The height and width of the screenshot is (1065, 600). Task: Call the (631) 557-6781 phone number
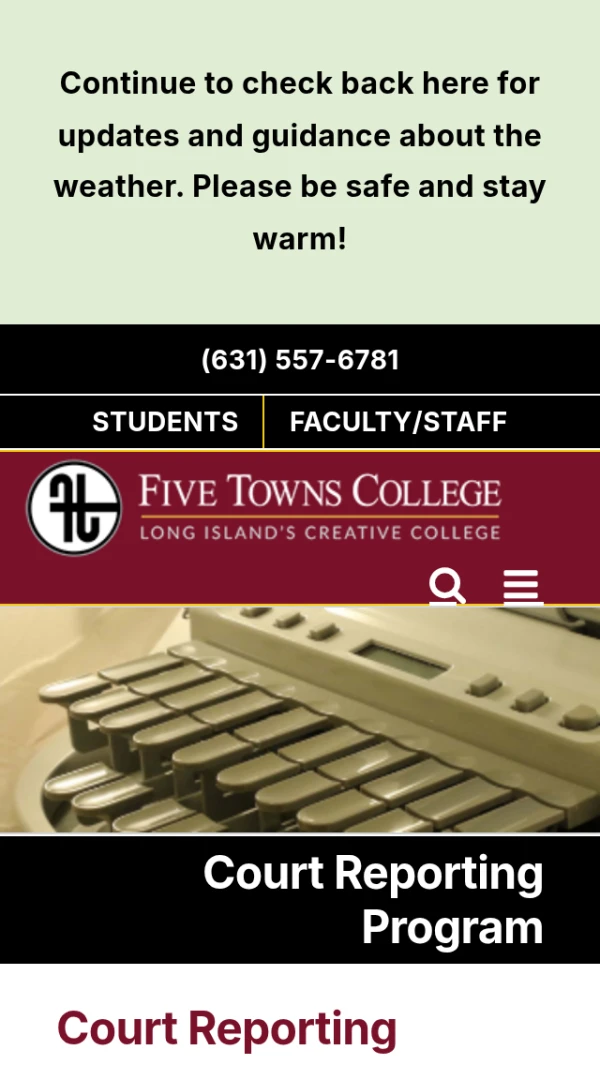pos(300,360)
